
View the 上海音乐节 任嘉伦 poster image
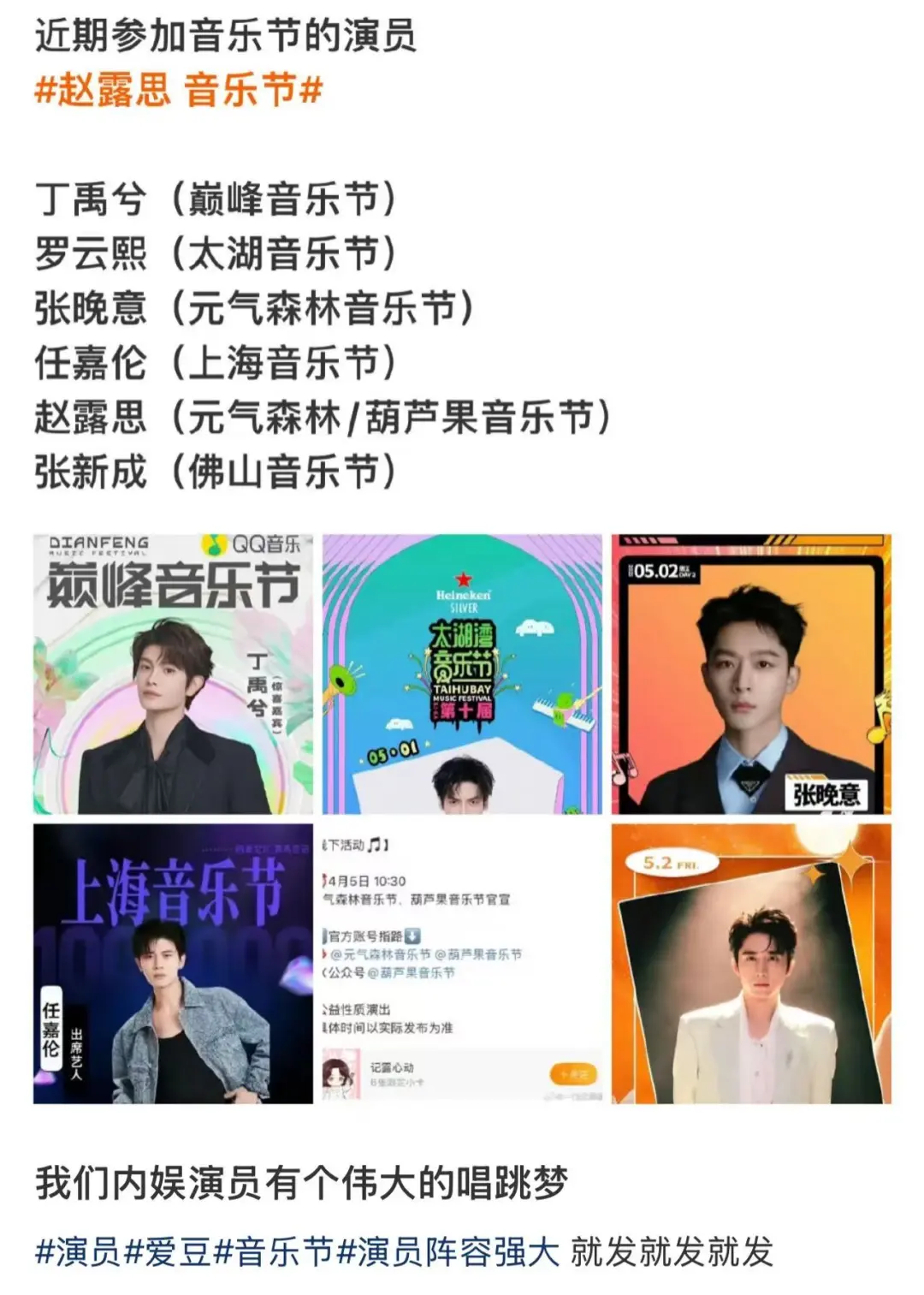tap(173, 964)
